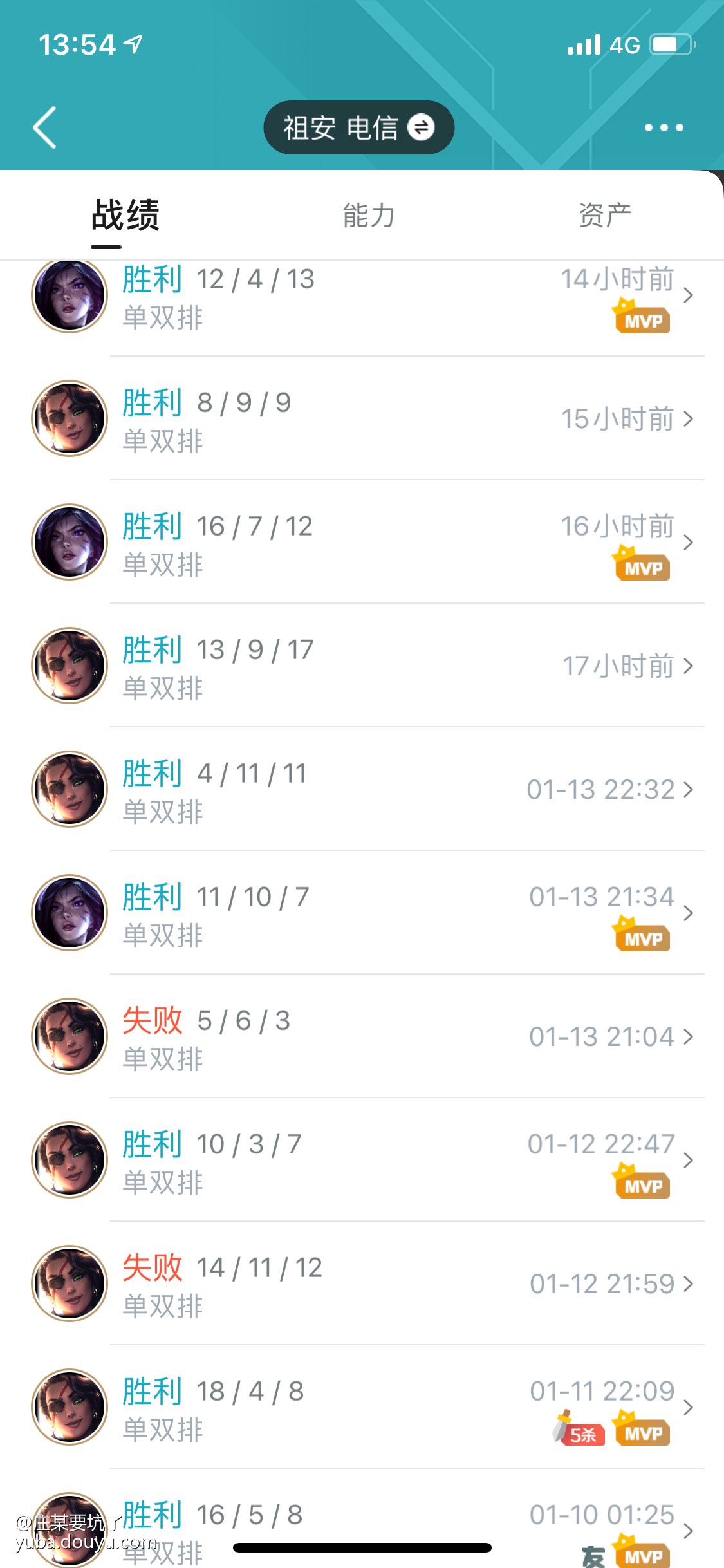This screenshot has height=1568, width=724.
Task: Switch server via the 祖安 电信 selector
Action: point(358,127)
